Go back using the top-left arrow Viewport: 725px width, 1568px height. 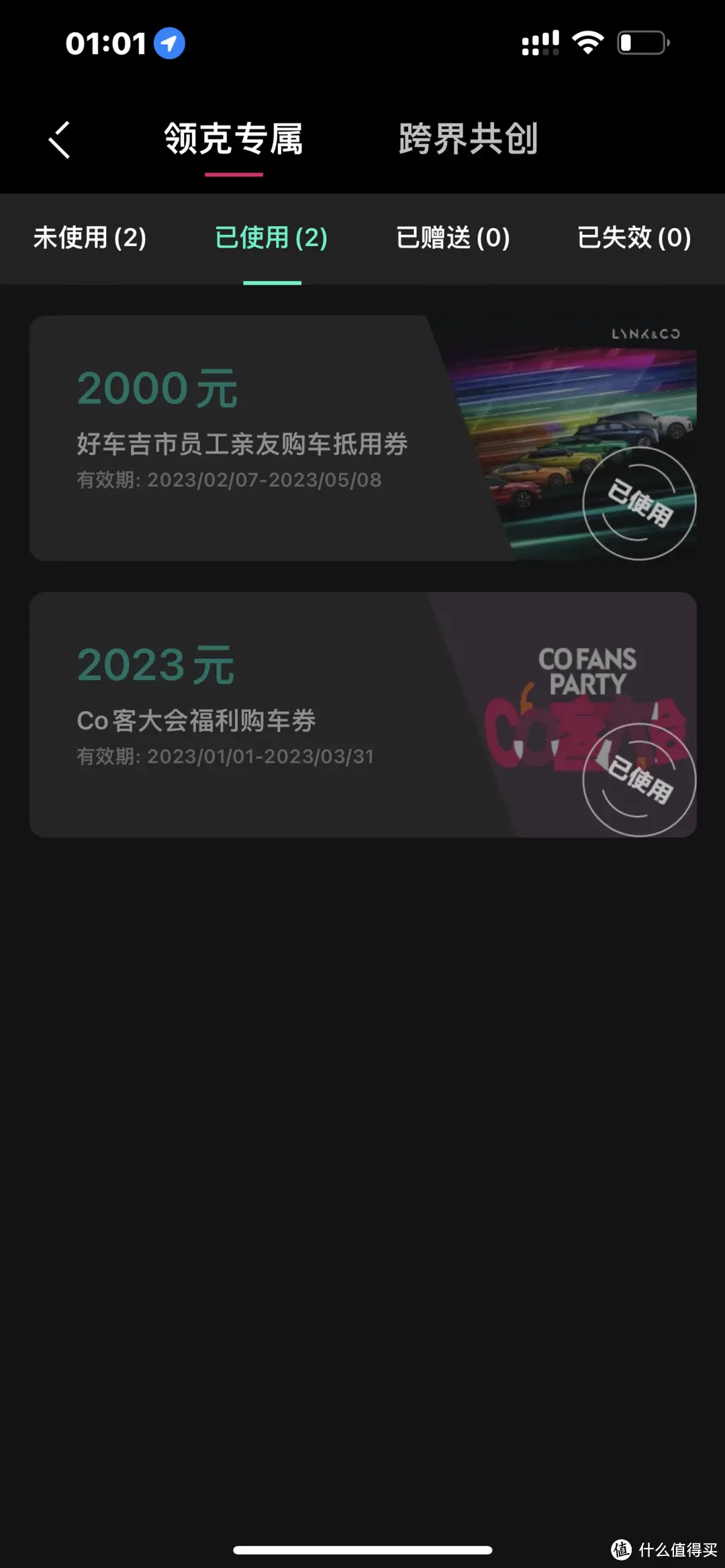point(60,140)
